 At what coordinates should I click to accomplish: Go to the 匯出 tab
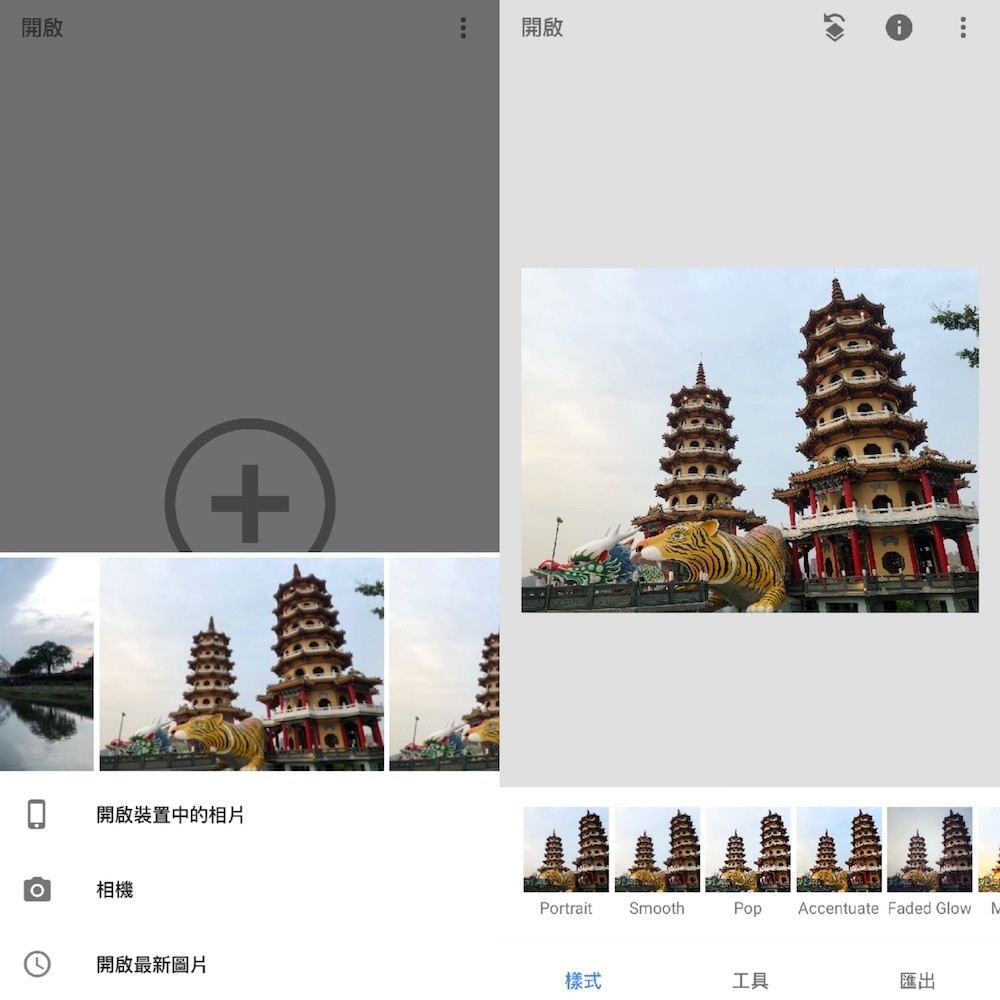tap(917, 980)
